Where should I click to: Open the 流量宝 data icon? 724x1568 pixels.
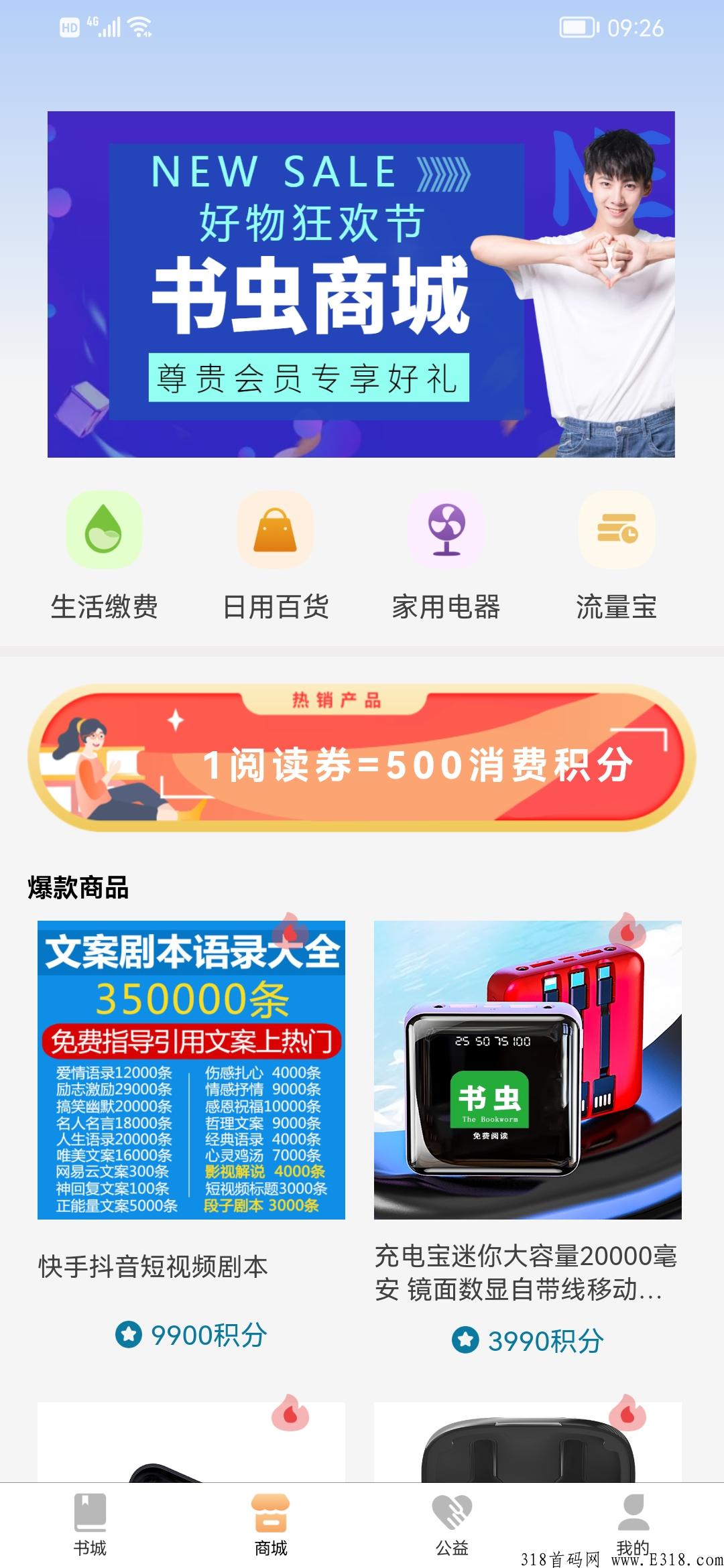click(x=616, y=529)
